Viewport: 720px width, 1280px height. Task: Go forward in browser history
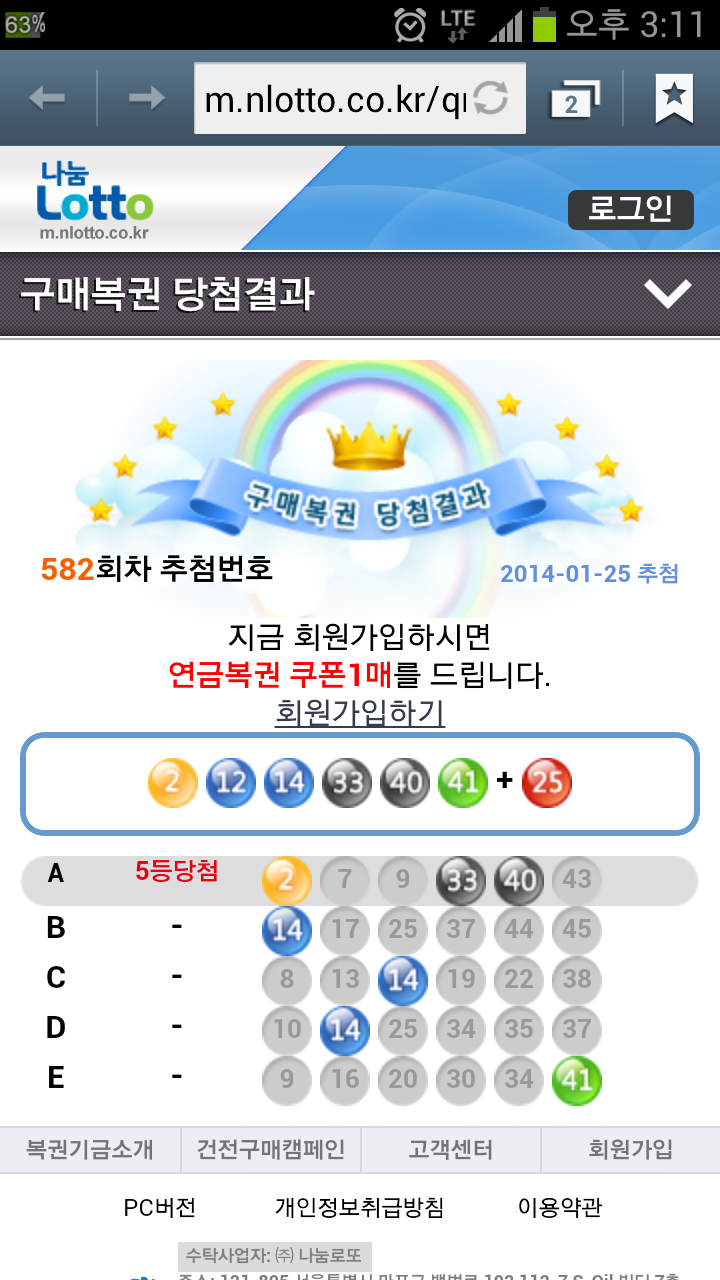(x=147, y=97)
